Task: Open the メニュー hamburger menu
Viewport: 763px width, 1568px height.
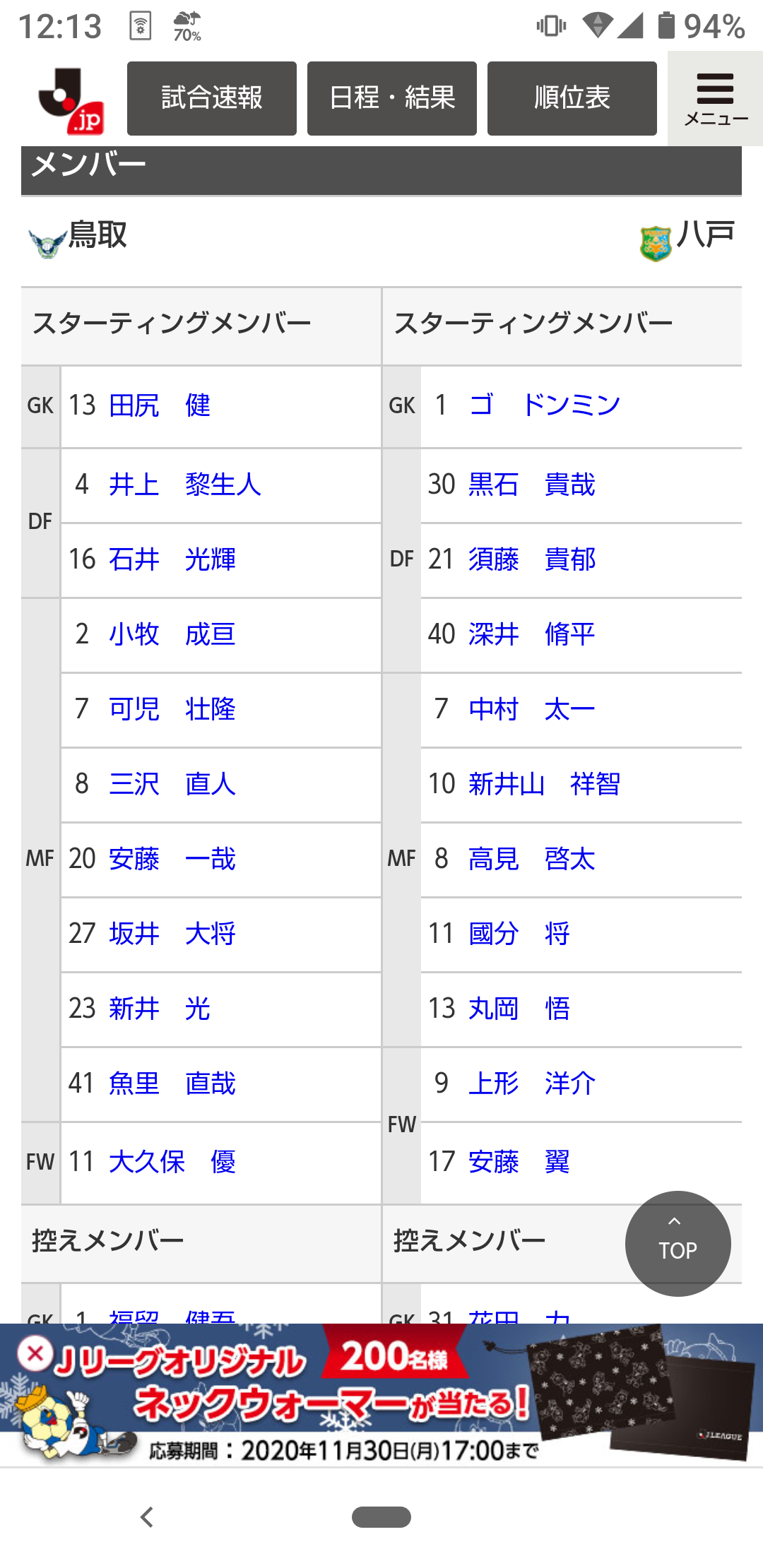Action: (715, 98)
